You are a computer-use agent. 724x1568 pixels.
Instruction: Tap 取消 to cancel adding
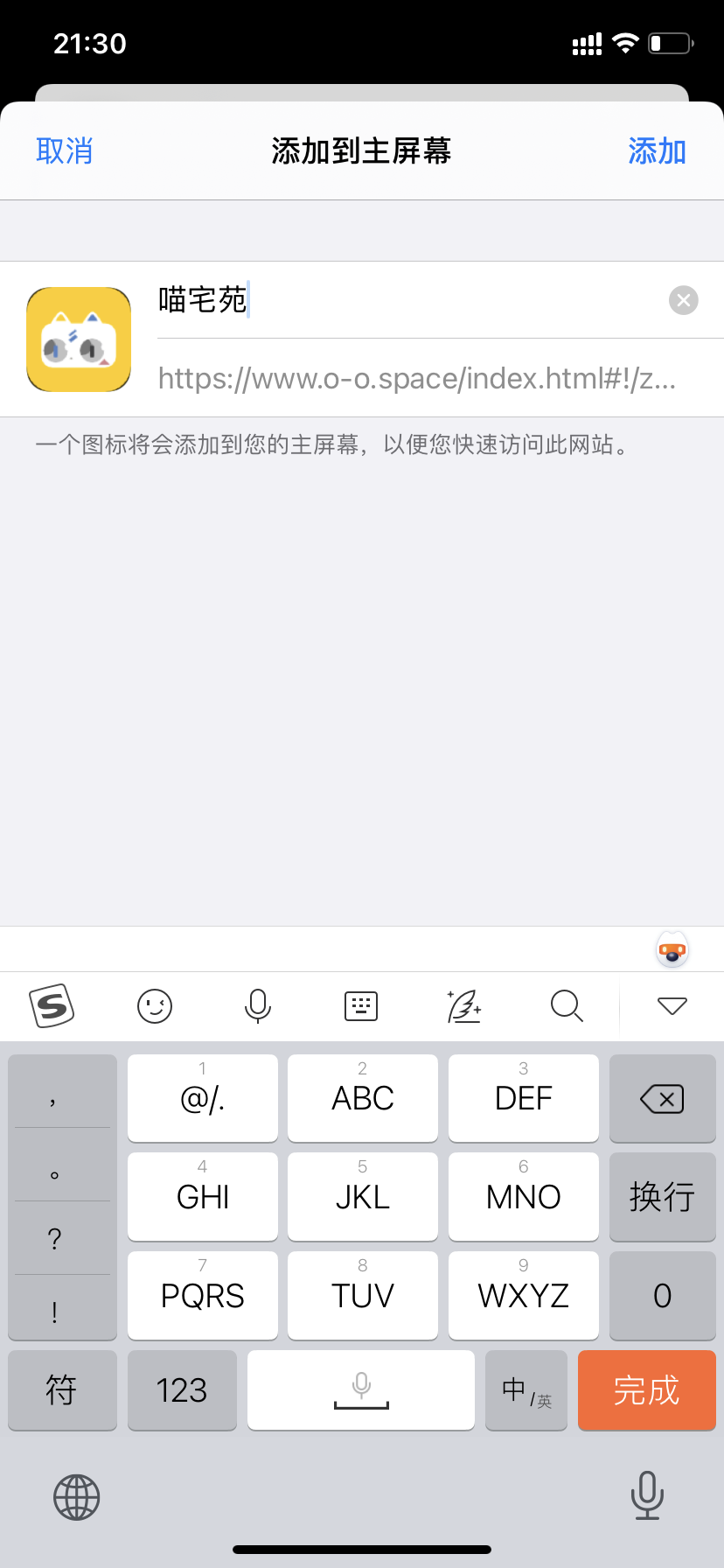point(64,151)
